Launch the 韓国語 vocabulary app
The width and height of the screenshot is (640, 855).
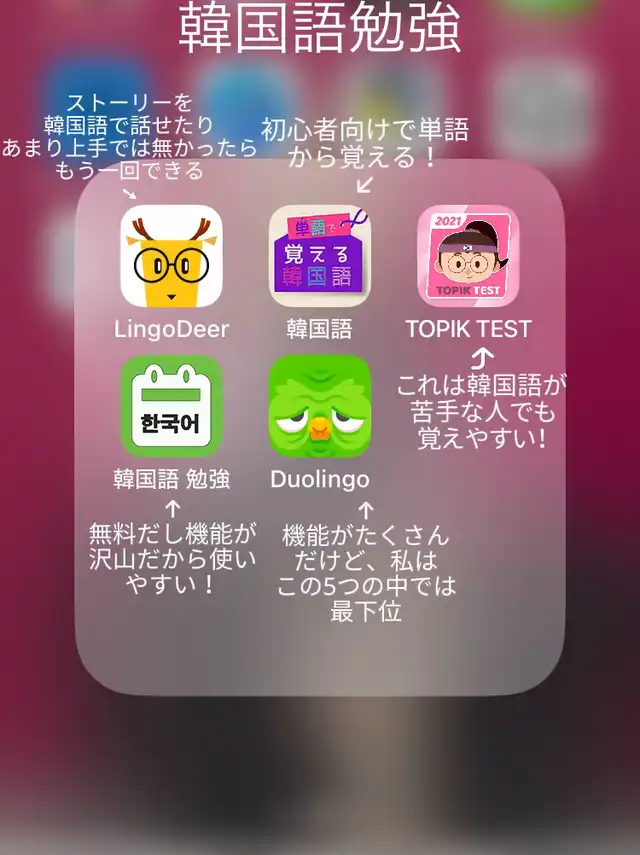click(x=320, y=256)
